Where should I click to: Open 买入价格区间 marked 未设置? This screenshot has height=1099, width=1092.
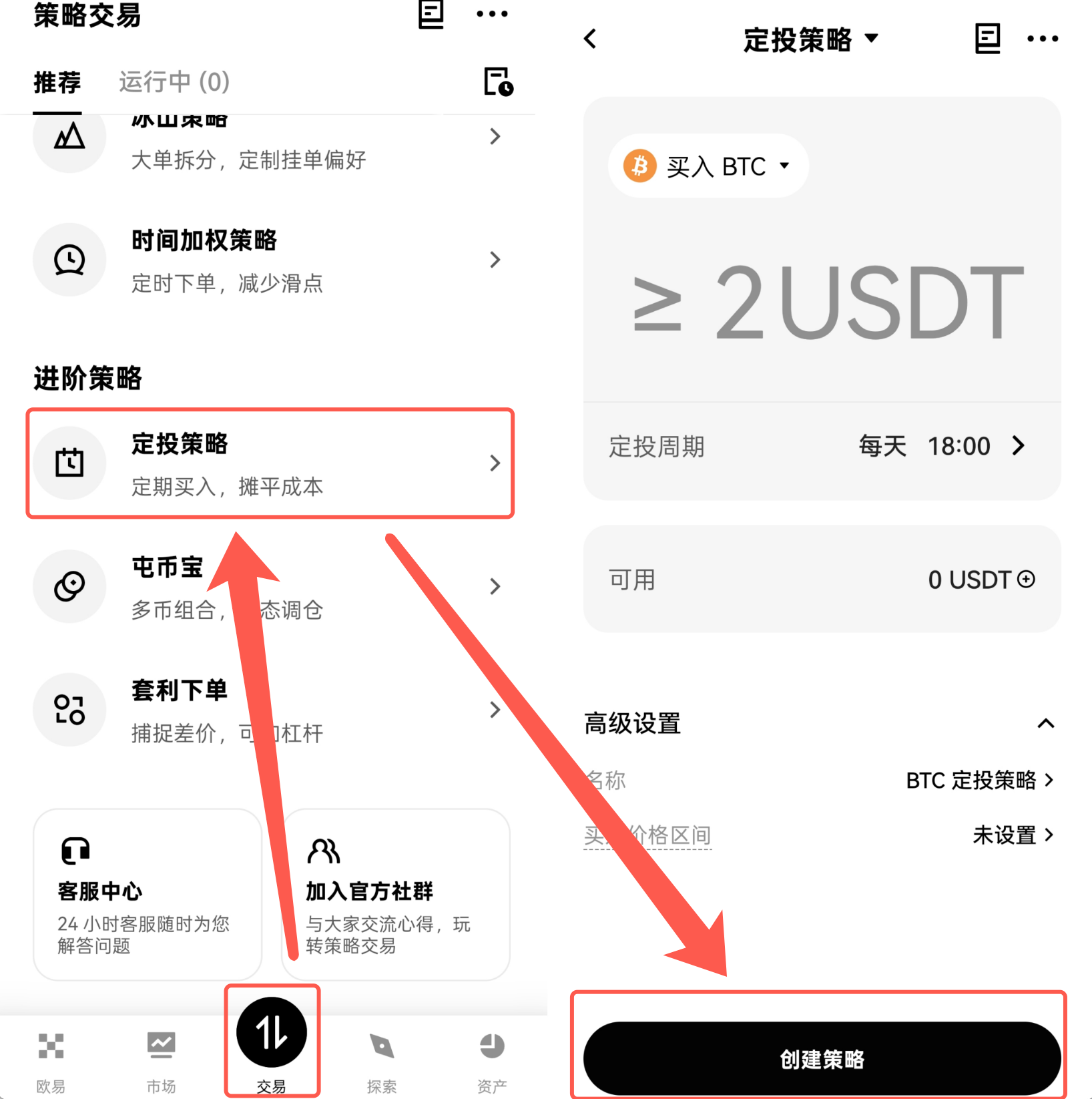(1004, 835)
